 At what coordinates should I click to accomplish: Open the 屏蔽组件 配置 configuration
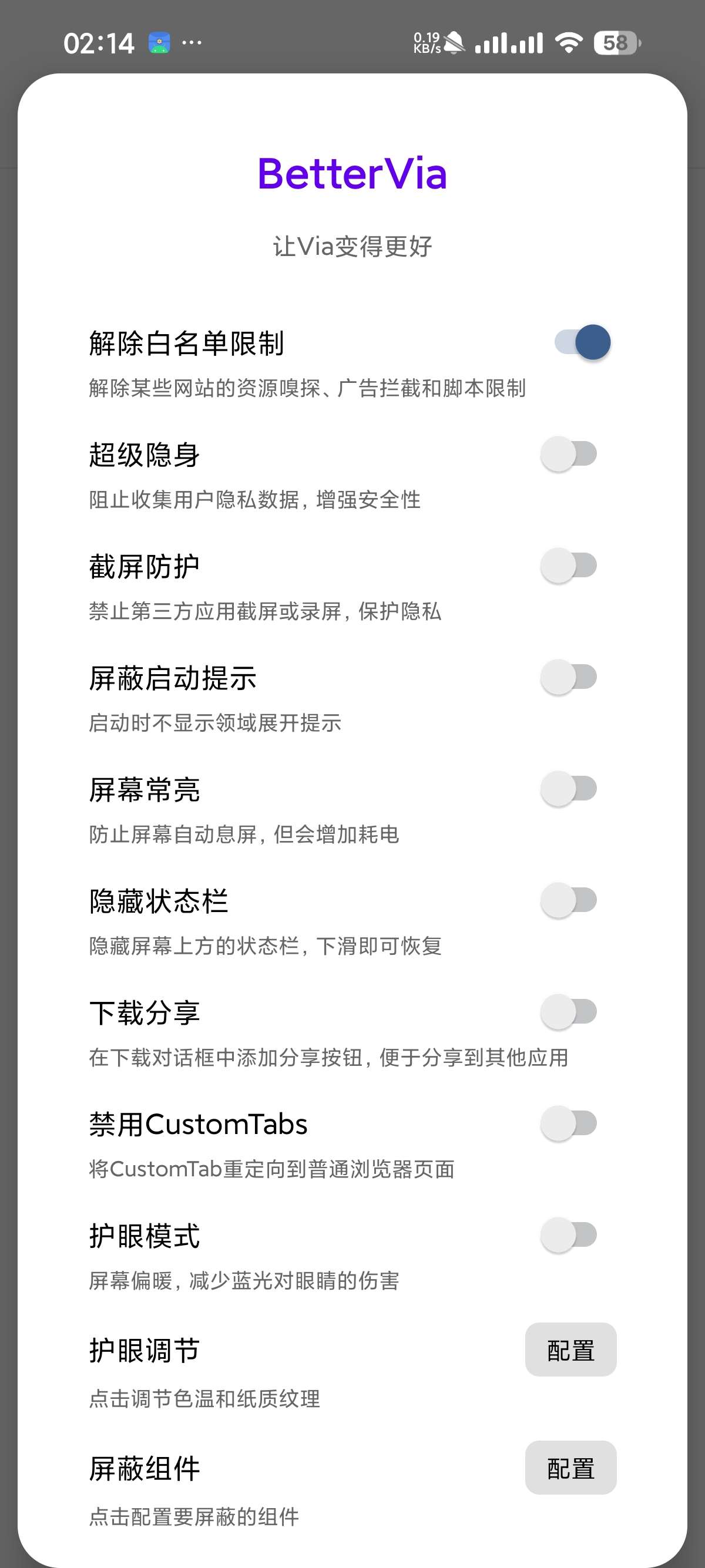coord(570,1467)
